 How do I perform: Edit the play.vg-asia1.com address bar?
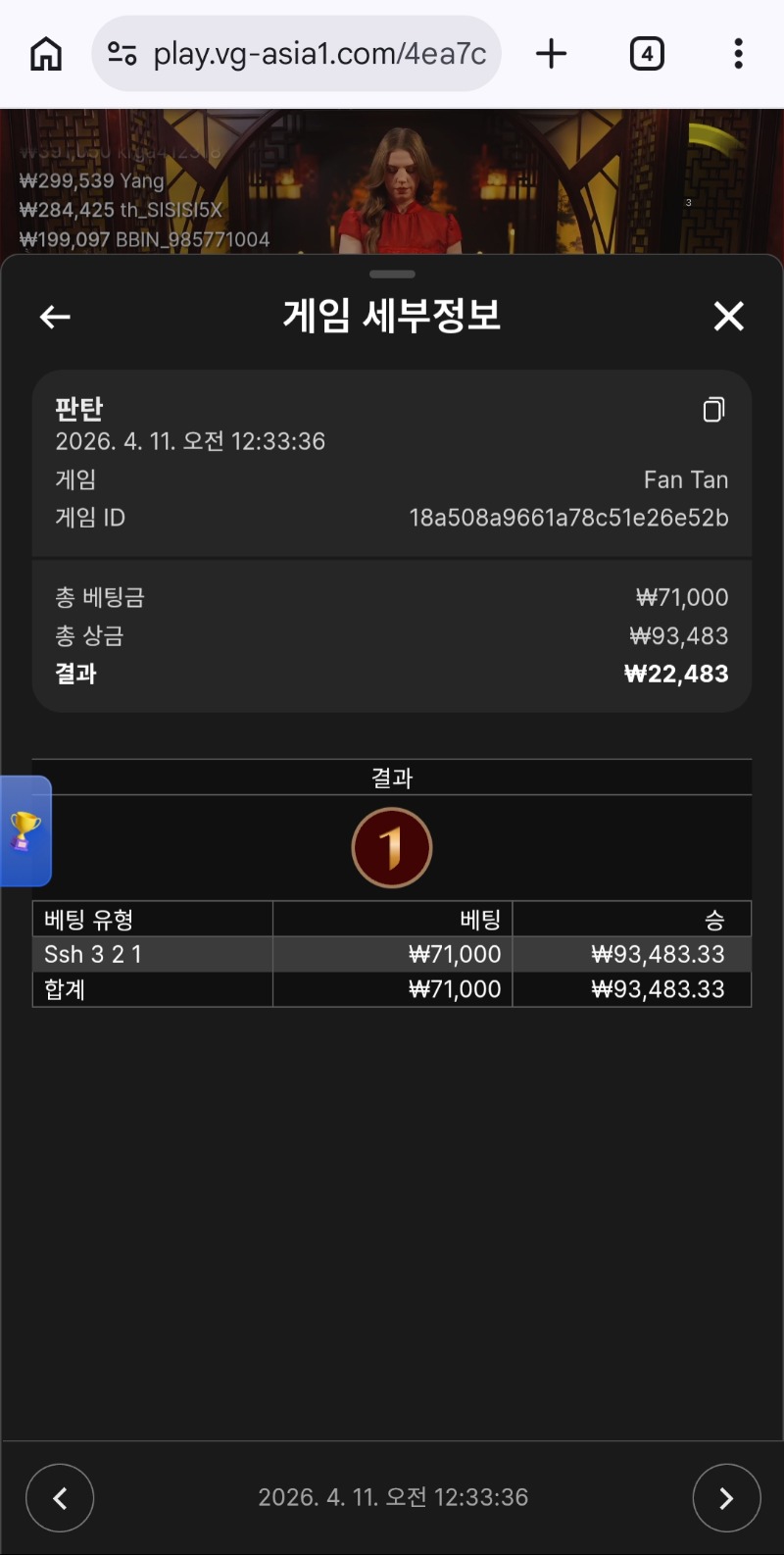pos(318,54)
